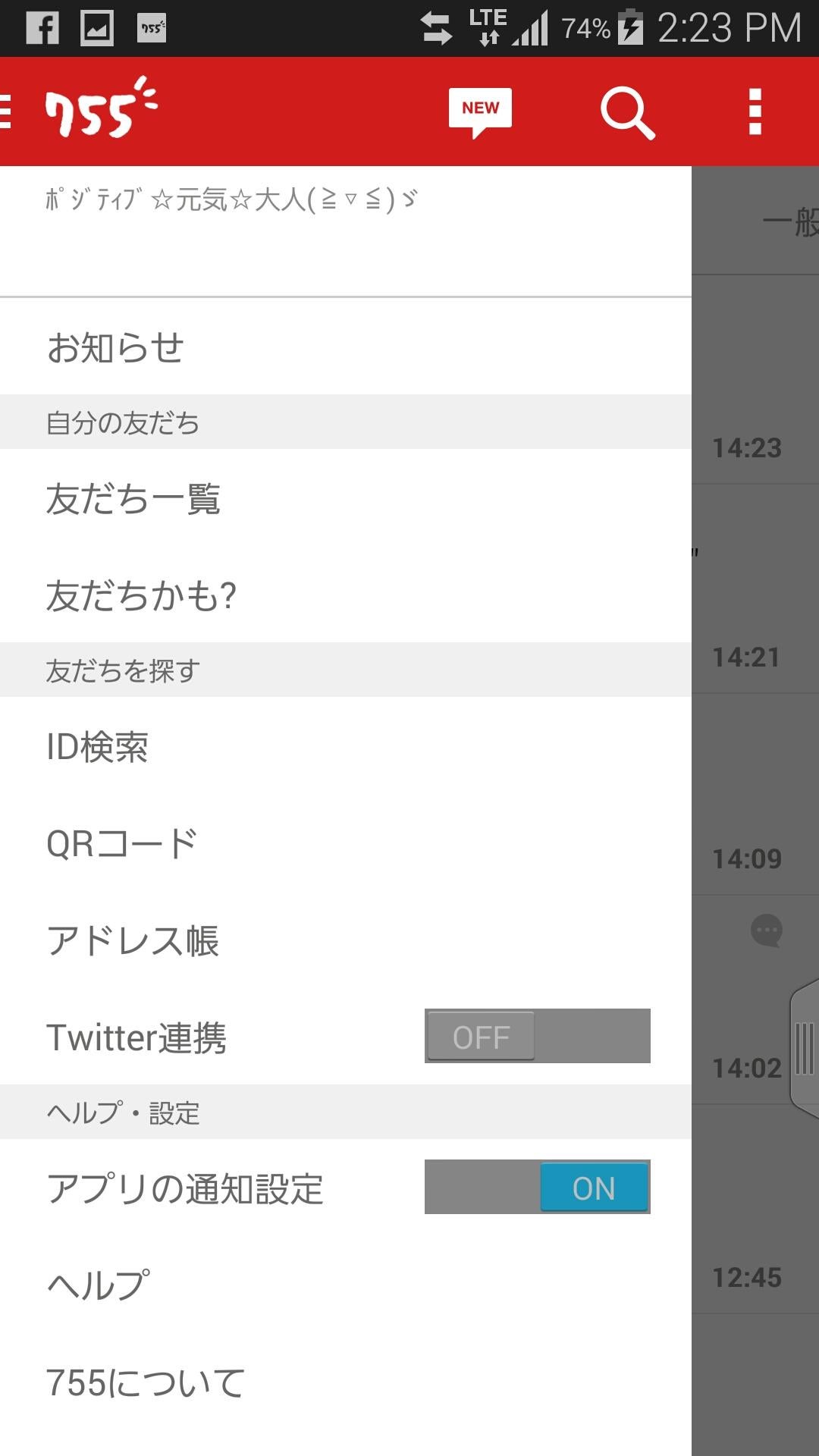Screen dimensions: 819x1456
Task: Open the overflow menu with three dots
Action: (753, 114)
